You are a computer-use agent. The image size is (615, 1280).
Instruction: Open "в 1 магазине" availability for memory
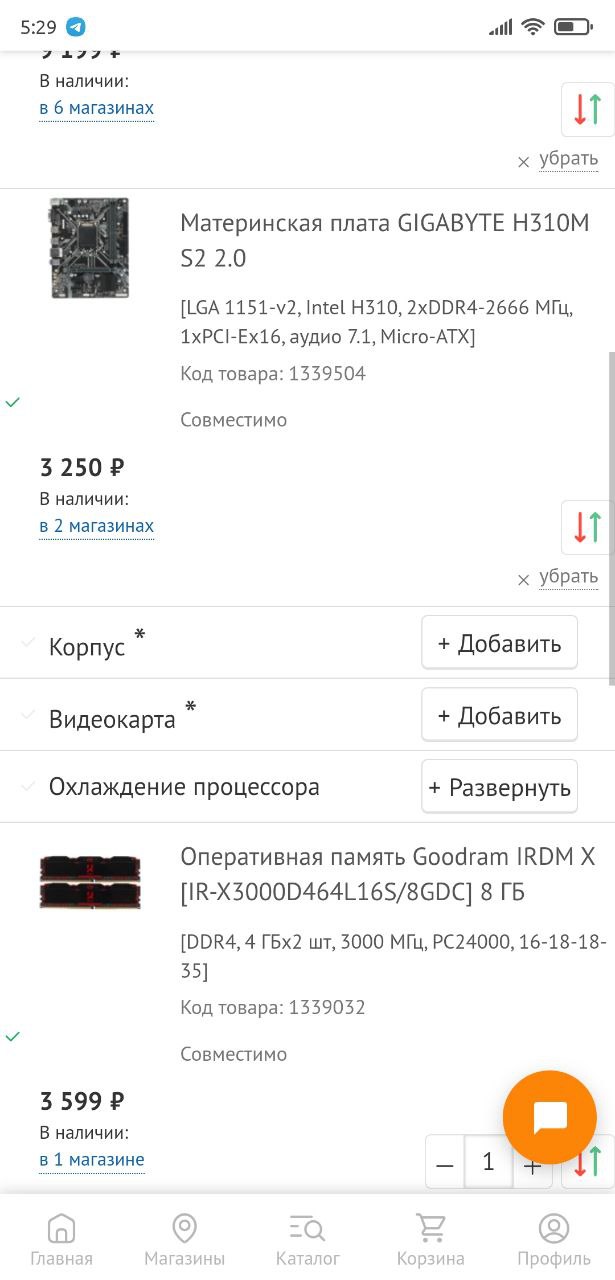(92, 1160)
